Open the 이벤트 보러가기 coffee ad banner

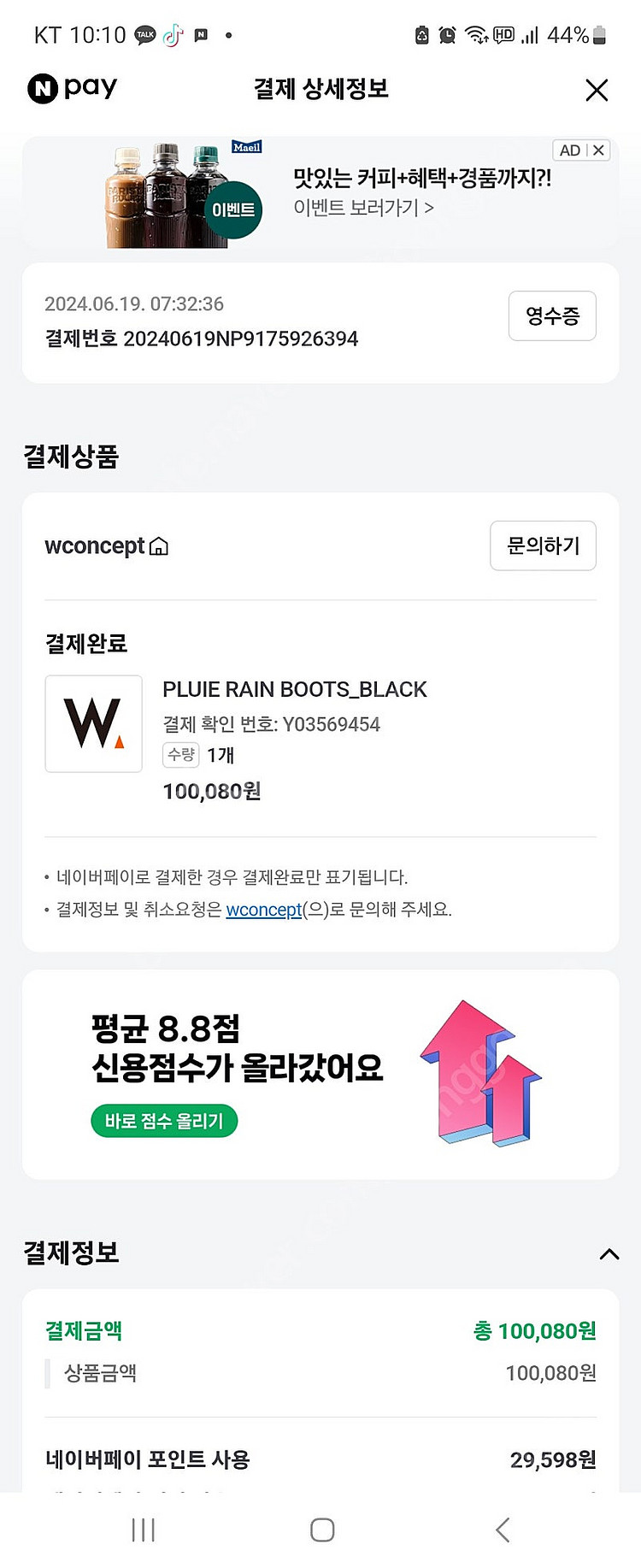pyautogui.click(x=363, y=208)
